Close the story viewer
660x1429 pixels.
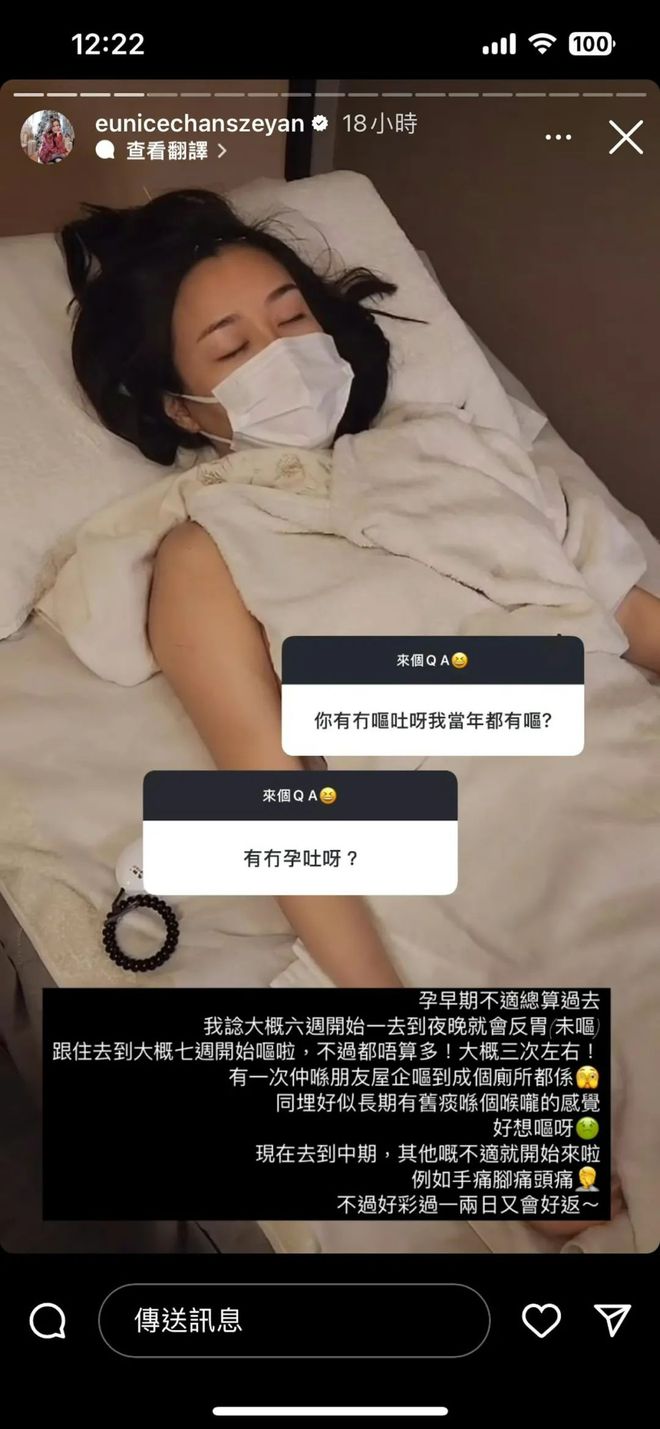(x=626, y=137)
